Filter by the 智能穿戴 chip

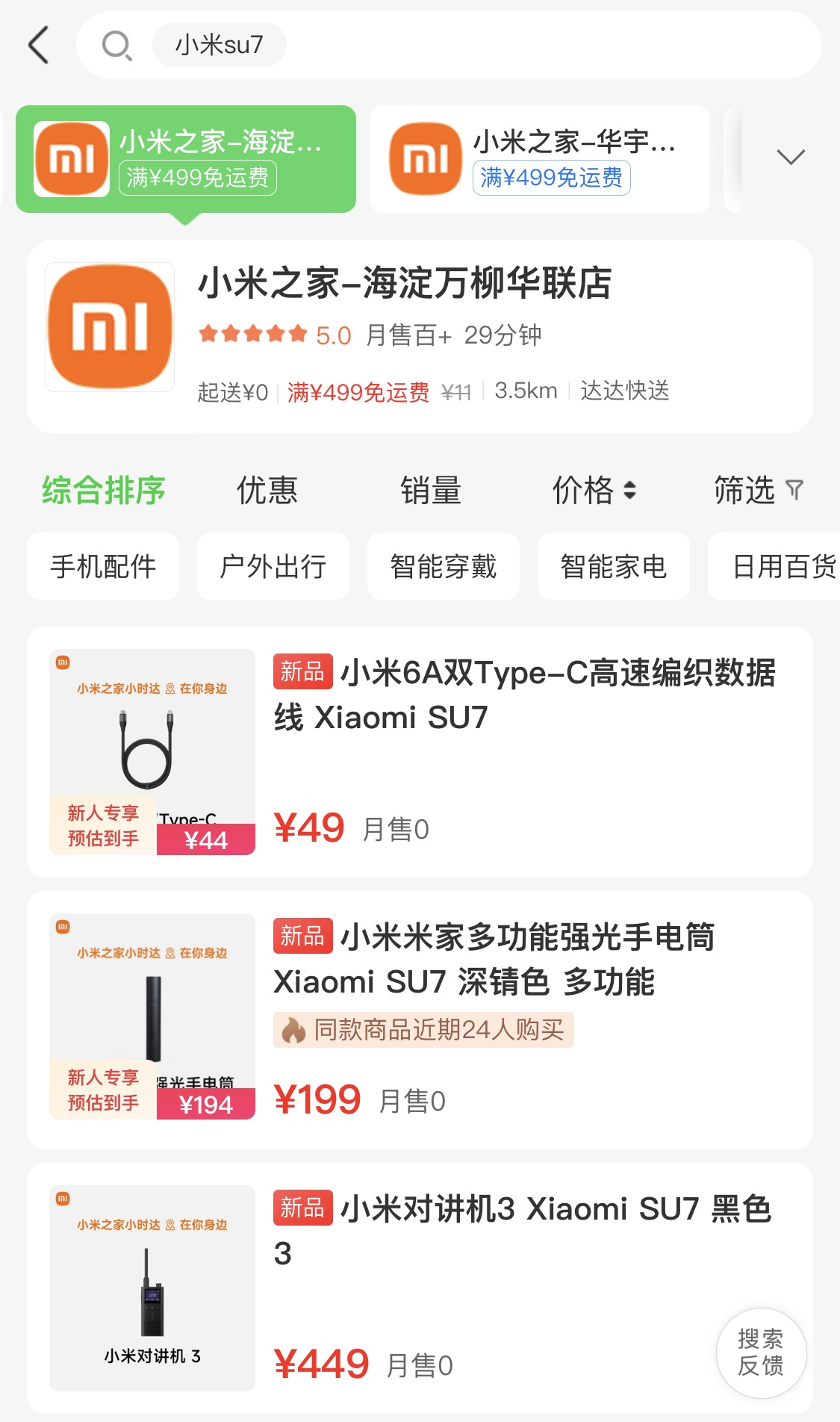(x=444, y=566)
